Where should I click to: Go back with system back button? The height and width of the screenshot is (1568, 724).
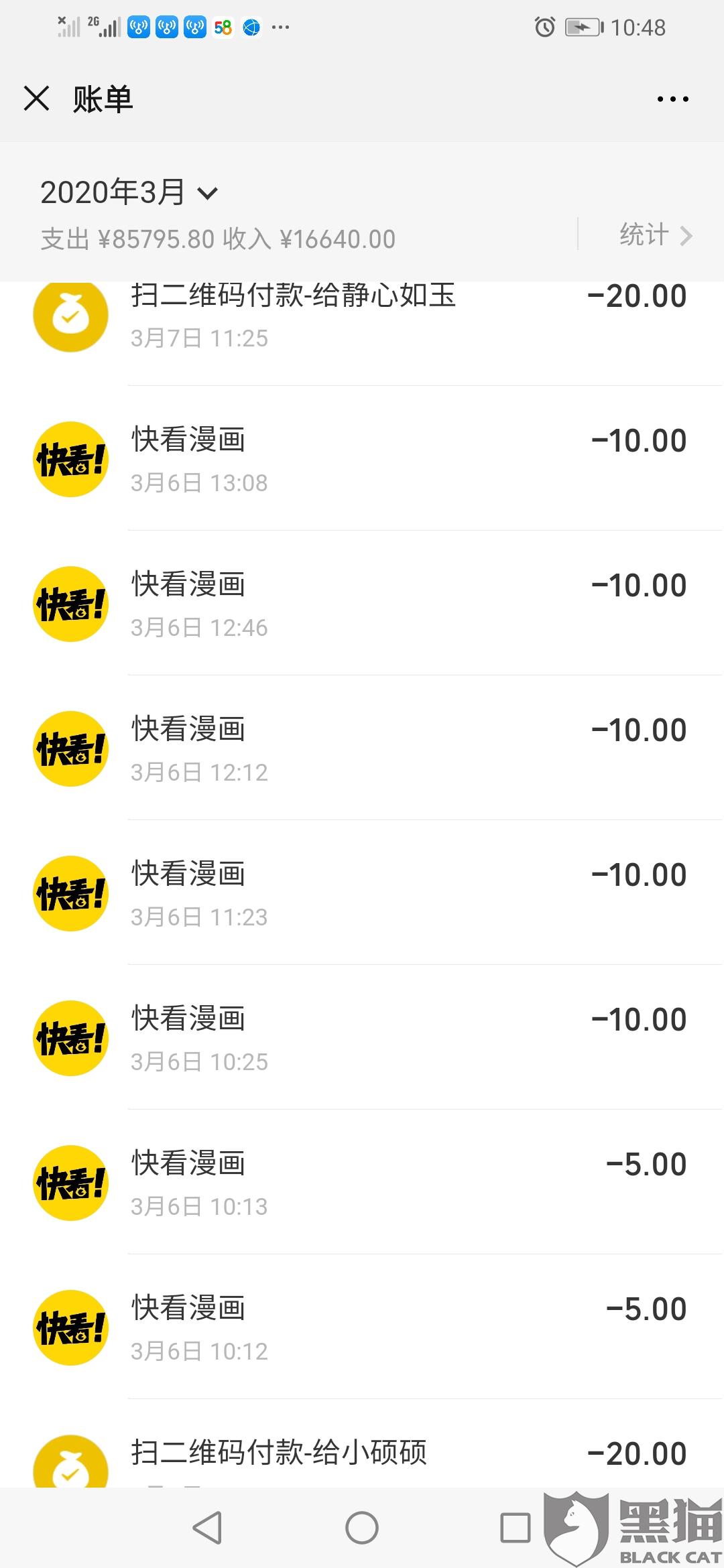(x=207, y=1528)
